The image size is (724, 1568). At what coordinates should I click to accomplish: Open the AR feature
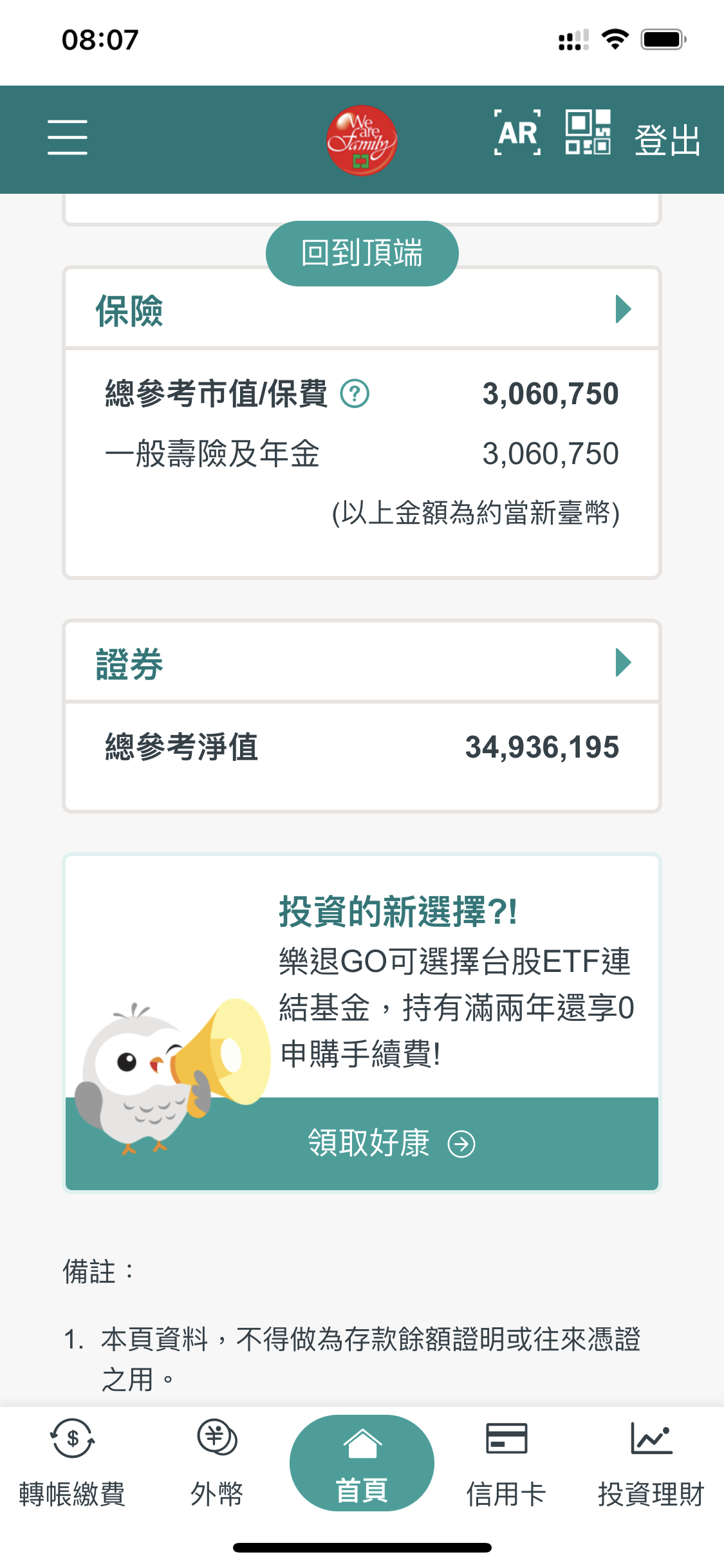point(517,133)
